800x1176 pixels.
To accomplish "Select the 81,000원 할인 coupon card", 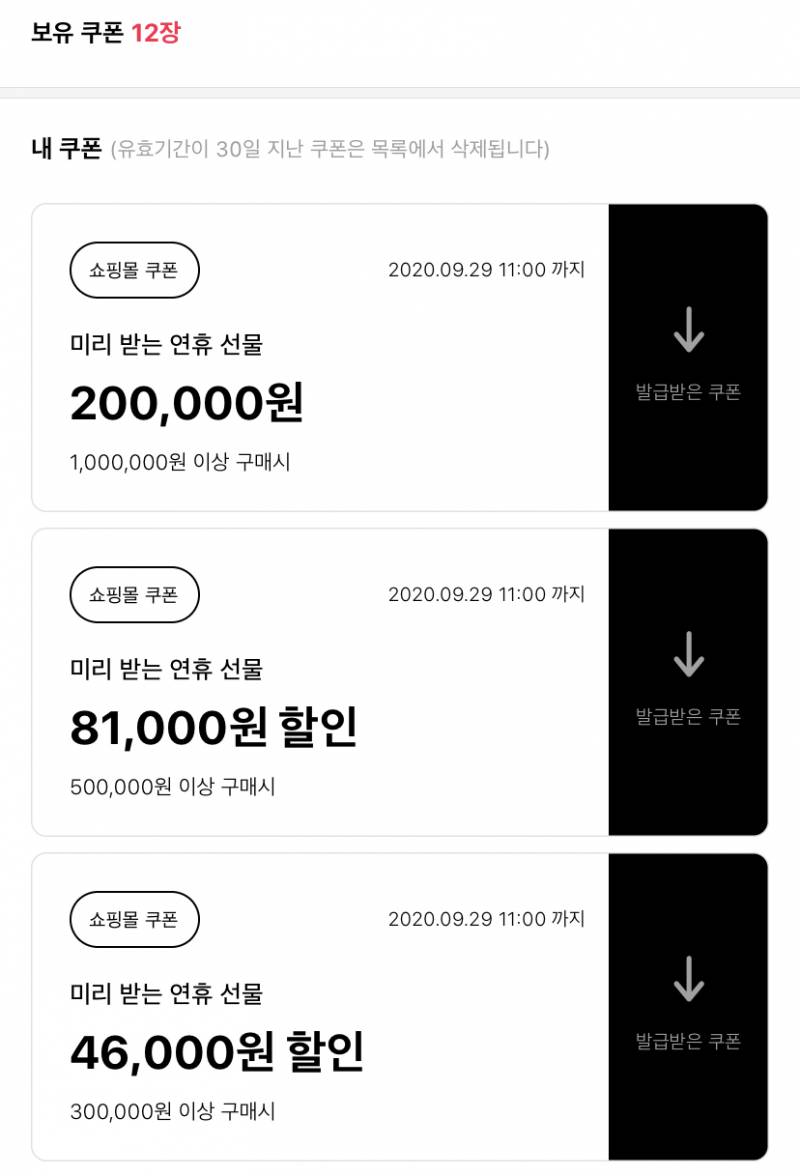I will tap(320, 680).
